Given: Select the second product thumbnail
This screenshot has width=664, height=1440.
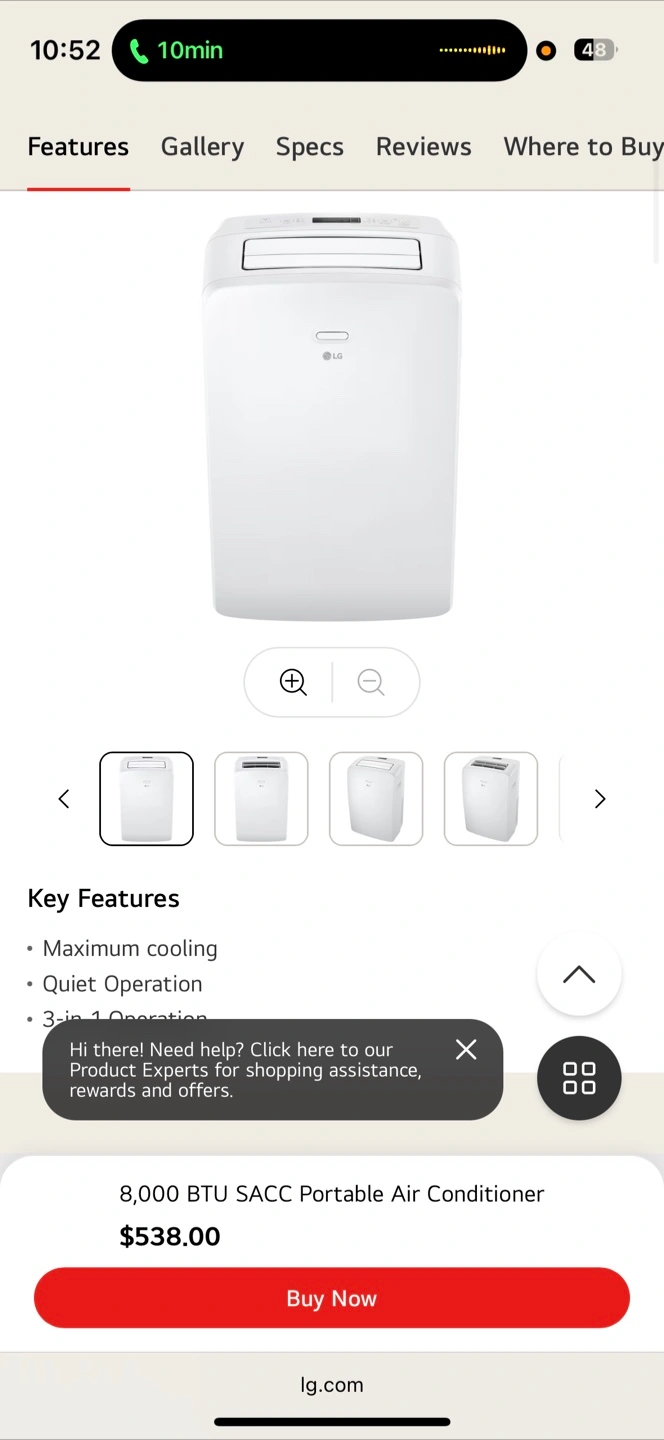Looking at the screenshot, I should tap(261, 799).
